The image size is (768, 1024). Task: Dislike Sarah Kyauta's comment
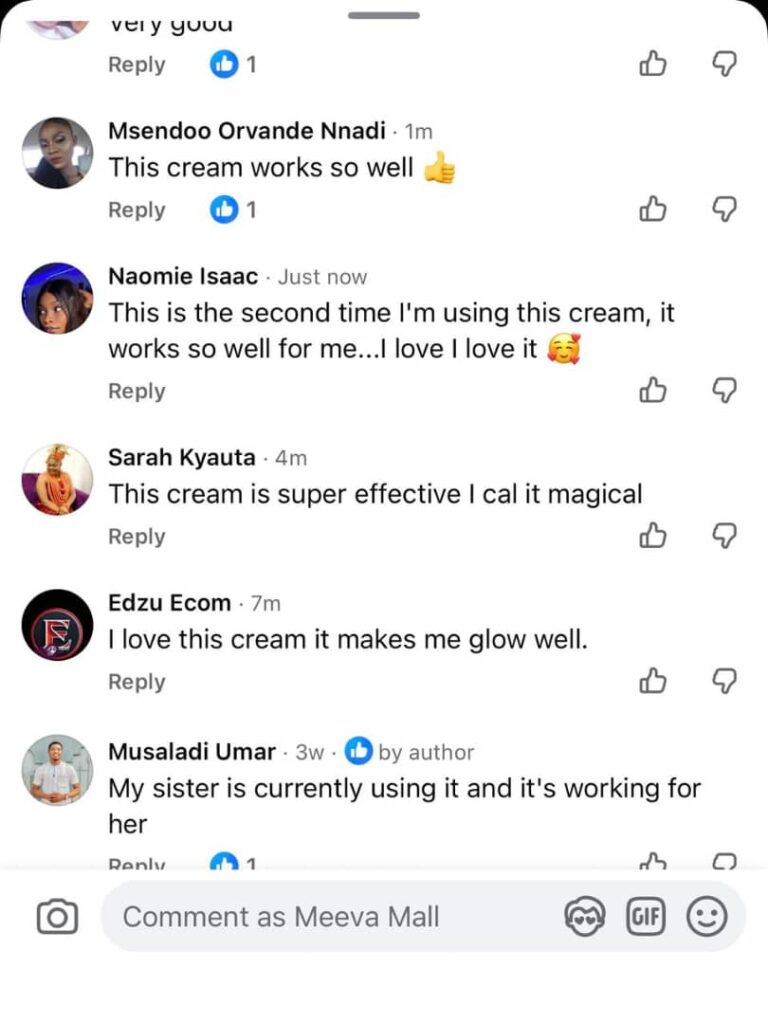pyautogui.click(x=724, y=536)
